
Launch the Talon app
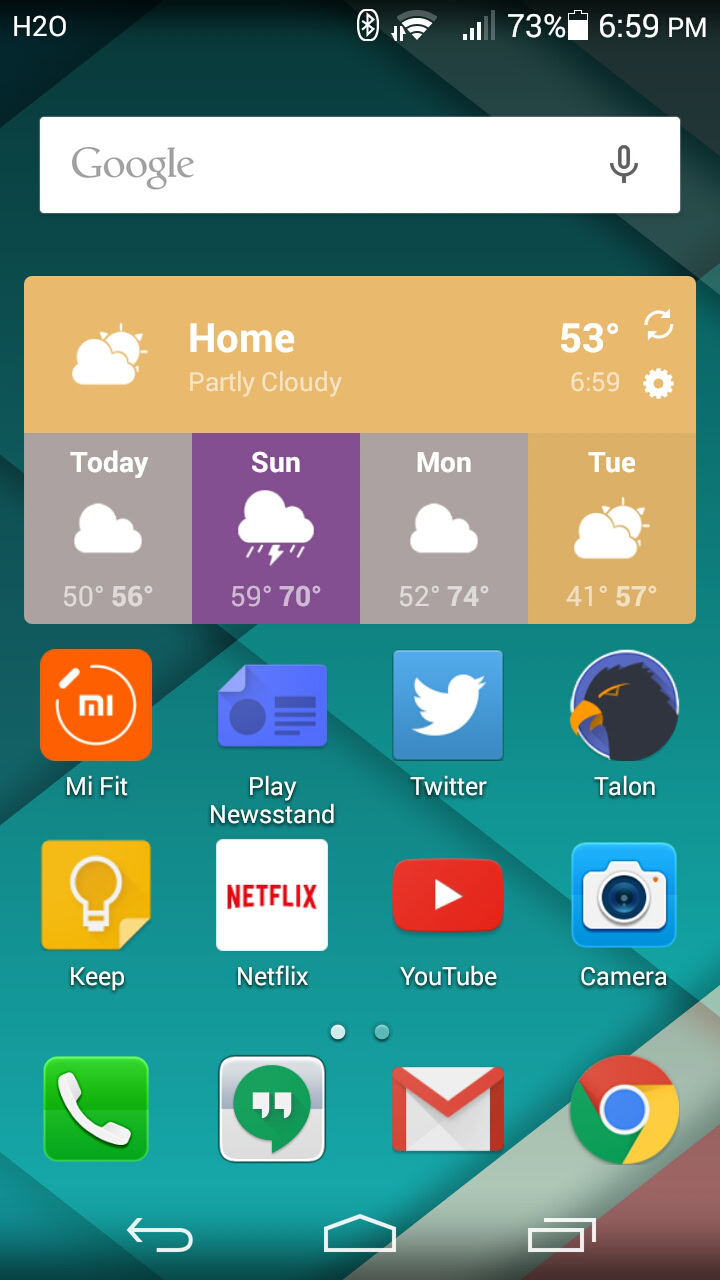[x=624, y=706]
